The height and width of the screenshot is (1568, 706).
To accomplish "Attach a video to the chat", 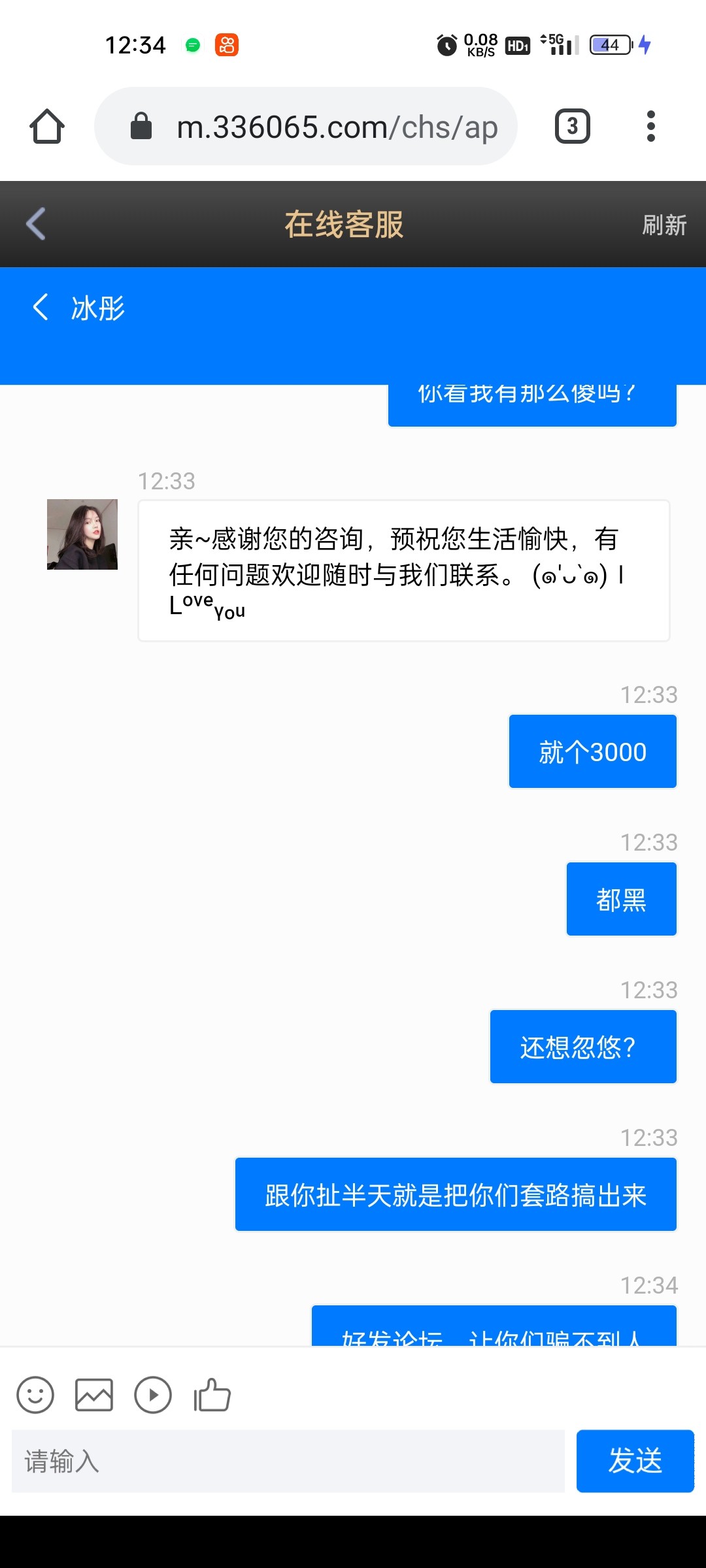I will (x=153, y=1395).
